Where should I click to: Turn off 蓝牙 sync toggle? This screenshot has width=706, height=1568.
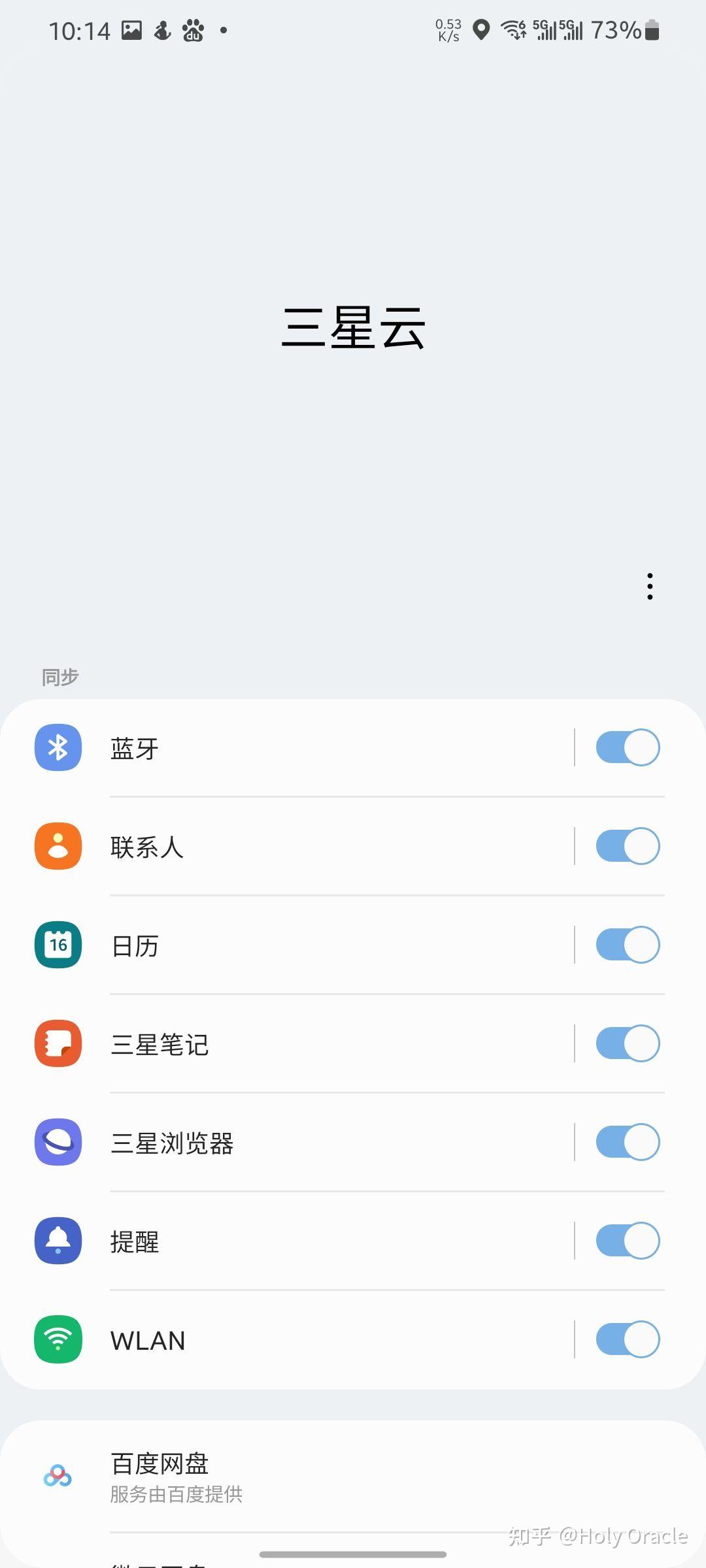pos(628,747)
